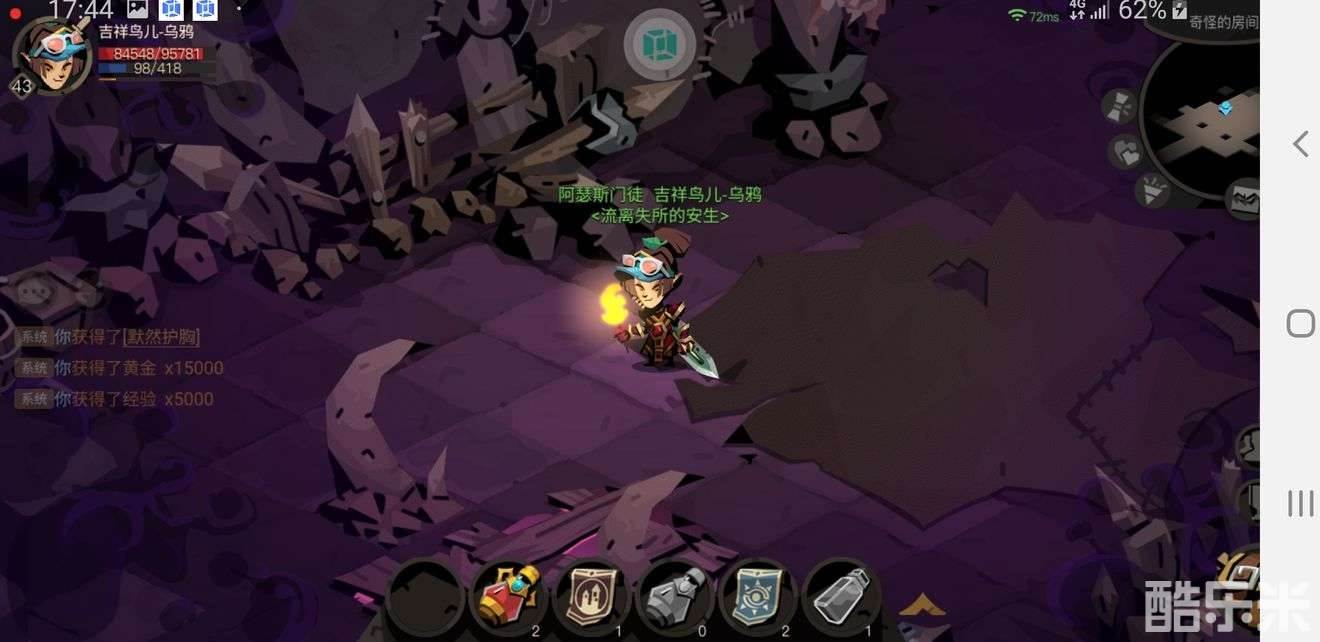Viewport: 1320px width, 642px height.
Task: Tap the hourglass icon beside minimap
Action: click(1119, 107)
